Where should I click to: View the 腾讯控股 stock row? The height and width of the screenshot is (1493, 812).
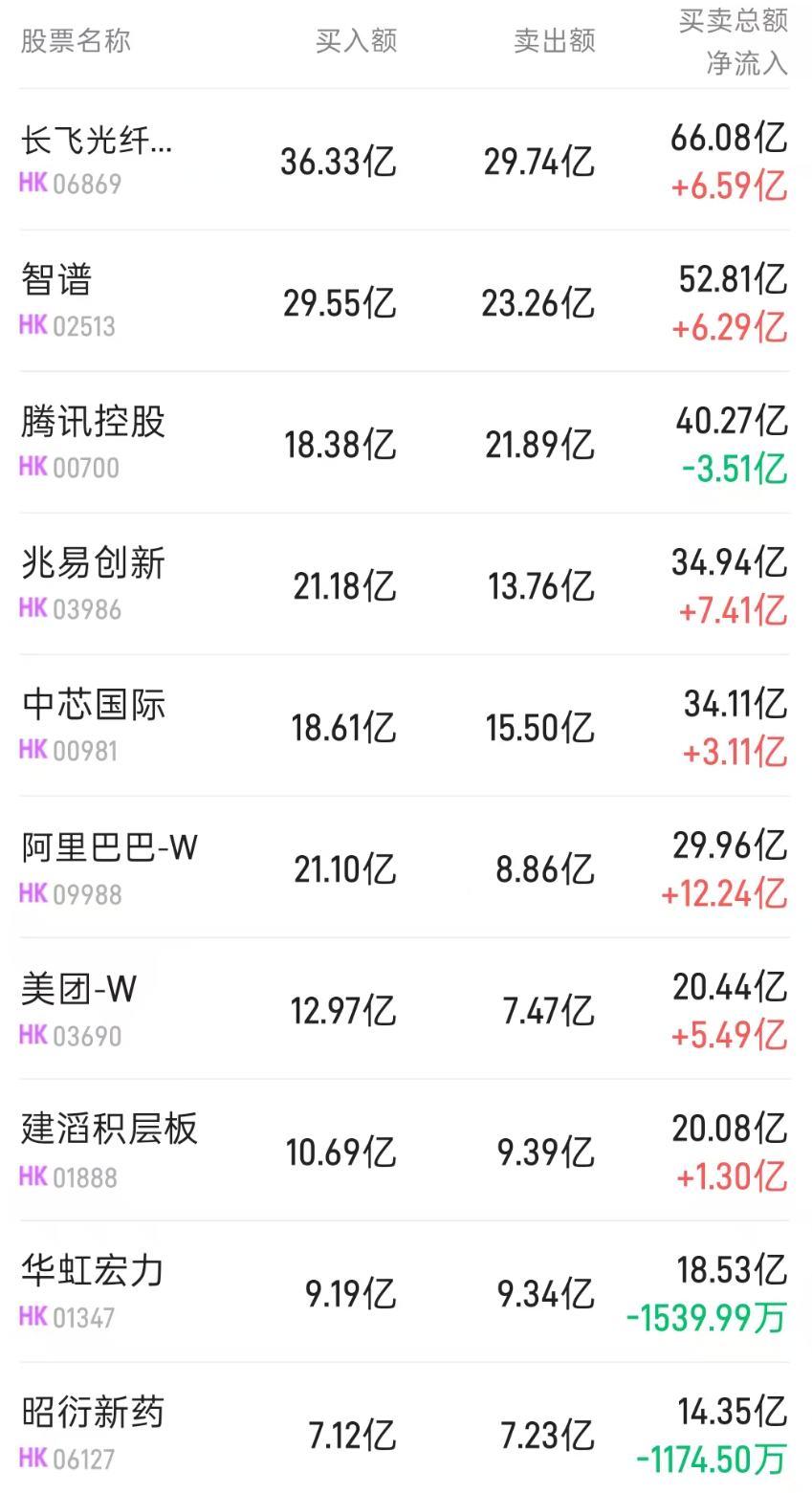point(404,443)
